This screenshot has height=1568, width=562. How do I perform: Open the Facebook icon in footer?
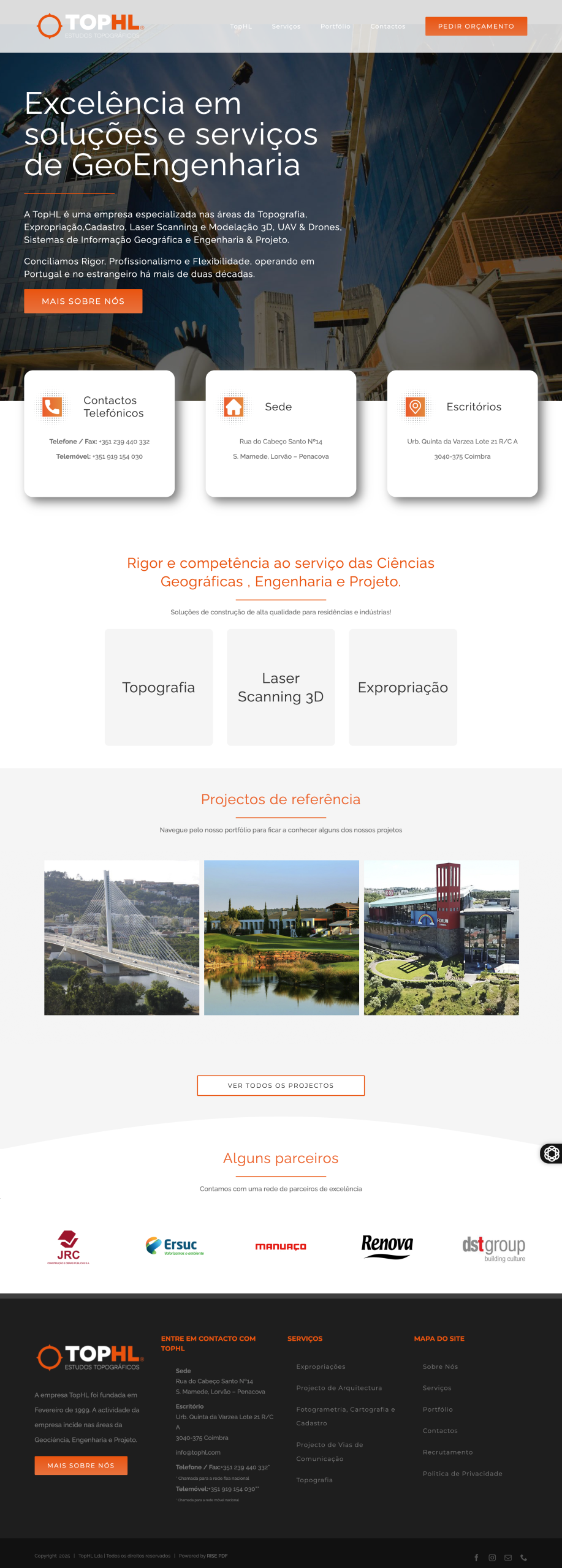pos(476,1558)
